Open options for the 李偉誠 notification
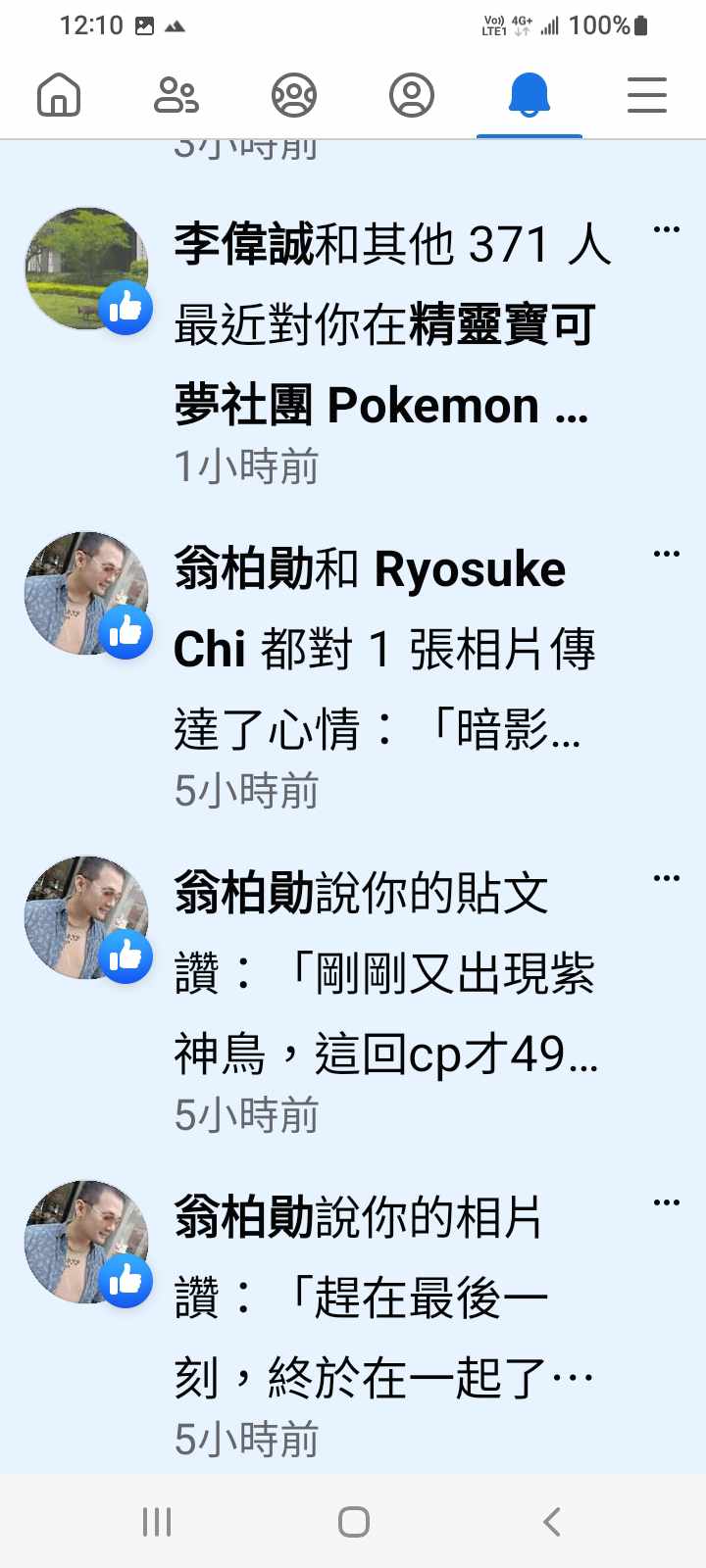Viewport: 706px width, 1568px height. point(667,230)
